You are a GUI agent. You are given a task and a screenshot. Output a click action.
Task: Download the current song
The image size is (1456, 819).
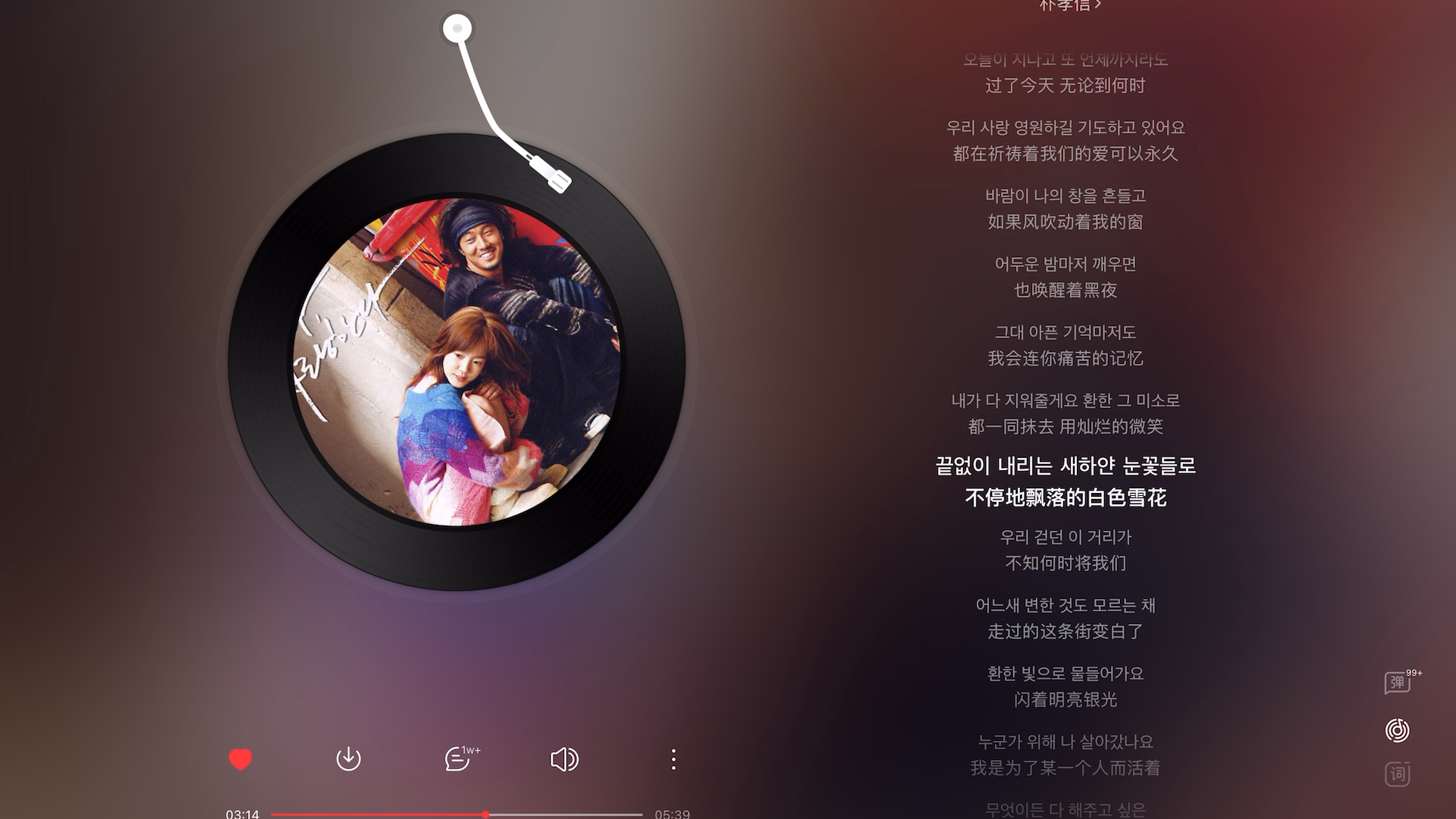tap(348, 759)
